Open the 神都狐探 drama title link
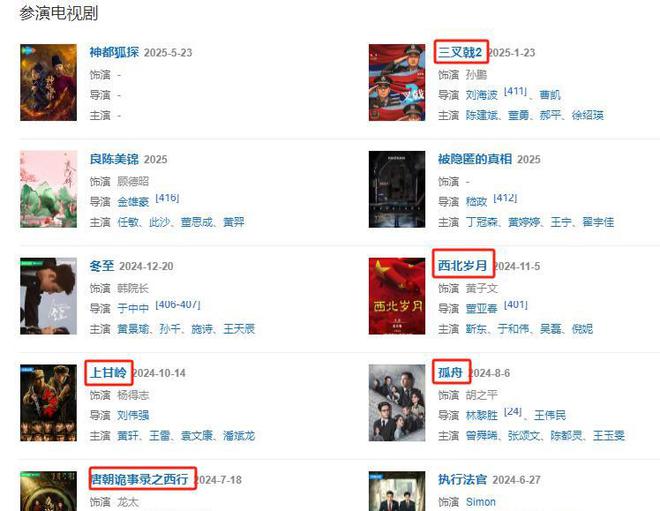The width and height of the screenshot is (660, 511). point(114,52)
